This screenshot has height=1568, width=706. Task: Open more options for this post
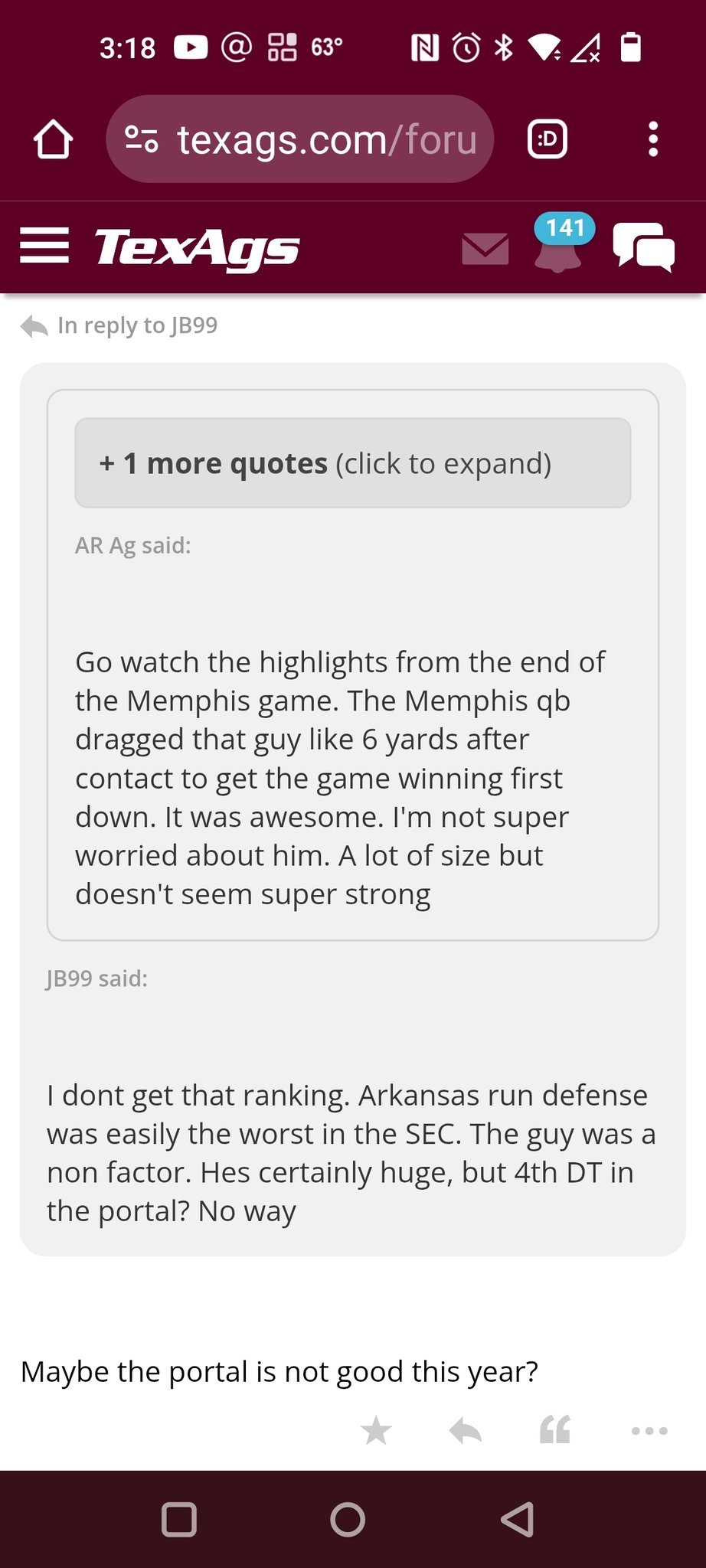649,1430
